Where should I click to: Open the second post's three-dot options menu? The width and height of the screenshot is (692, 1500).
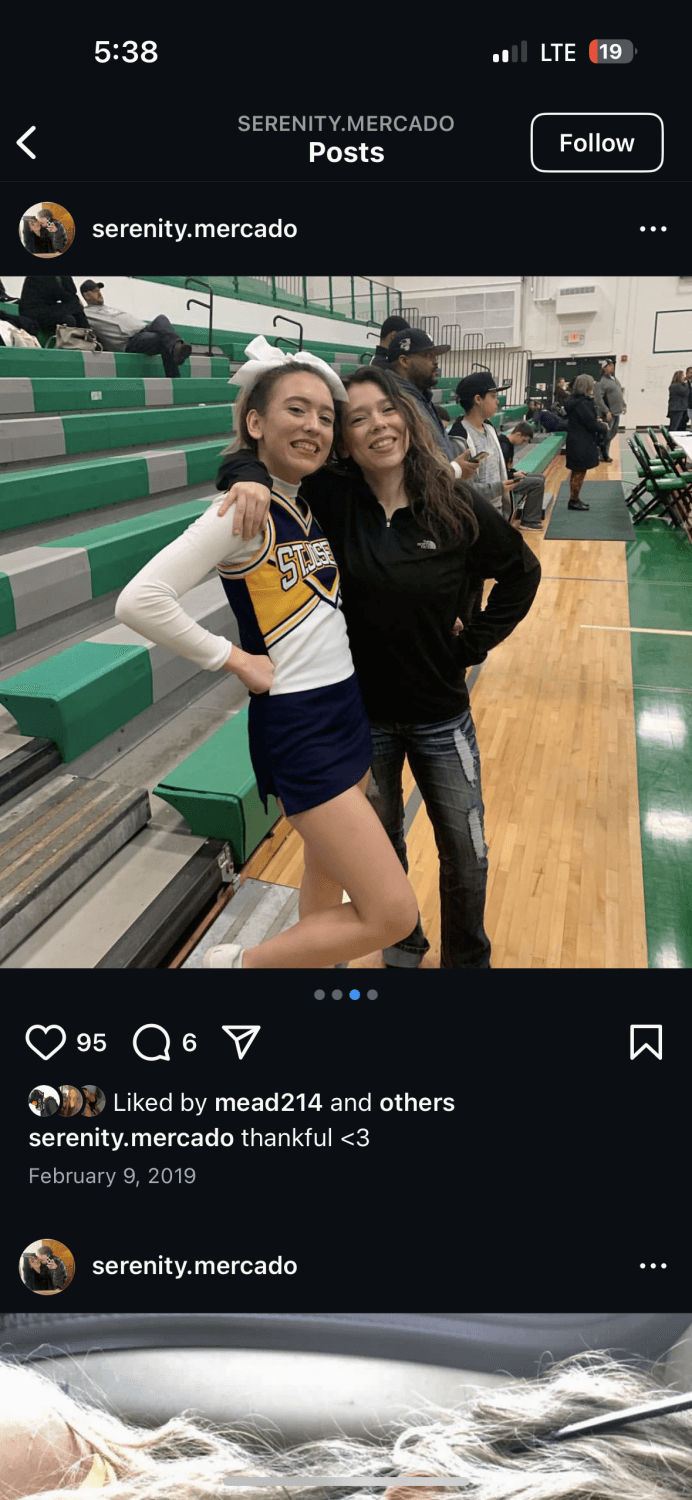click(652, 1266)
